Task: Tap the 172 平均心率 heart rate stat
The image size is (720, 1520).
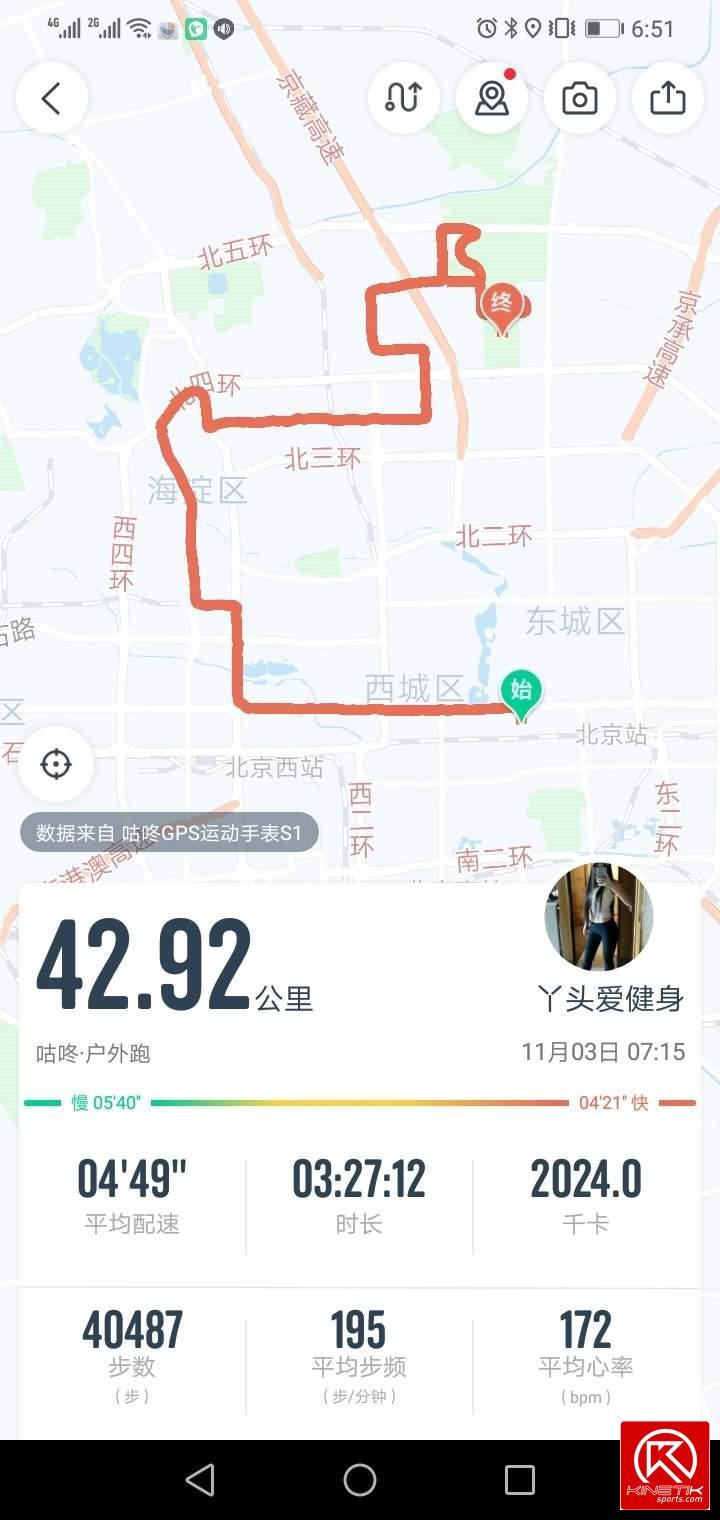Action: 586,1345
